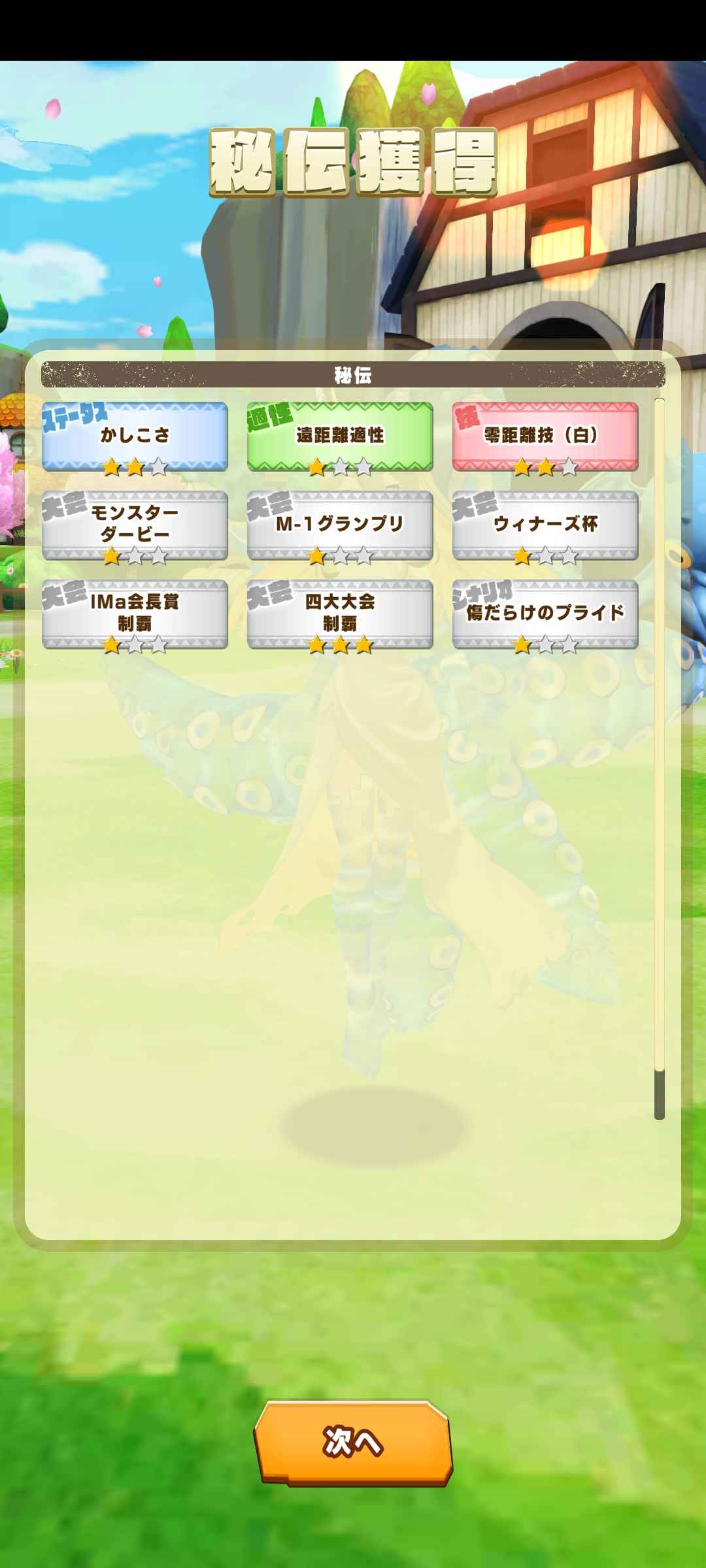Select the 四大大会制覇 card
706x1568 pixels.
(x=340, y=613)
